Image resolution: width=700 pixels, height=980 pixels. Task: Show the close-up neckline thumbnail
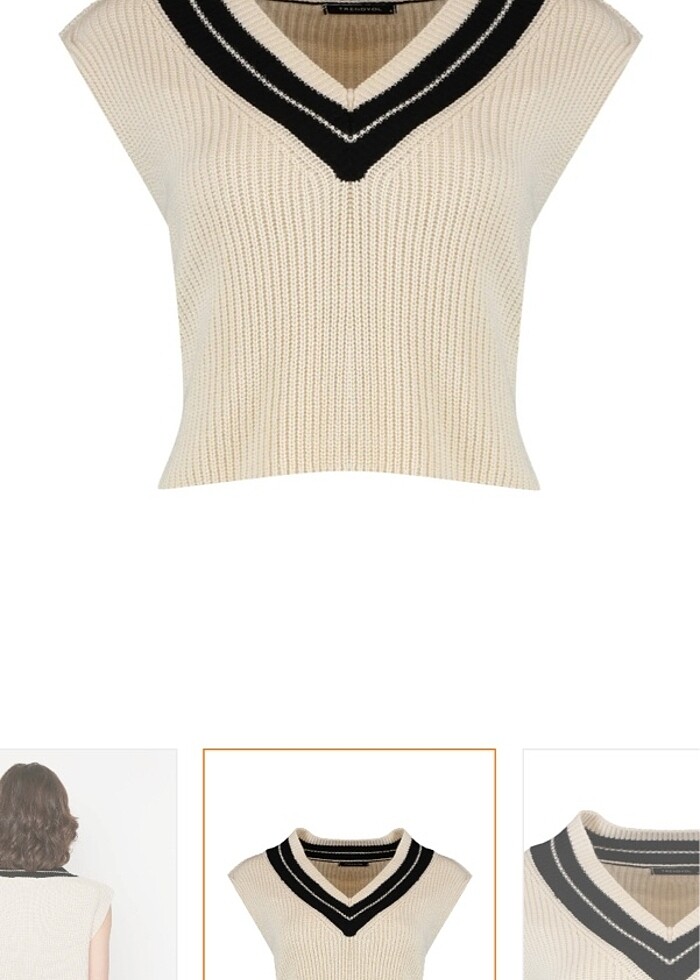pos(611,865)
